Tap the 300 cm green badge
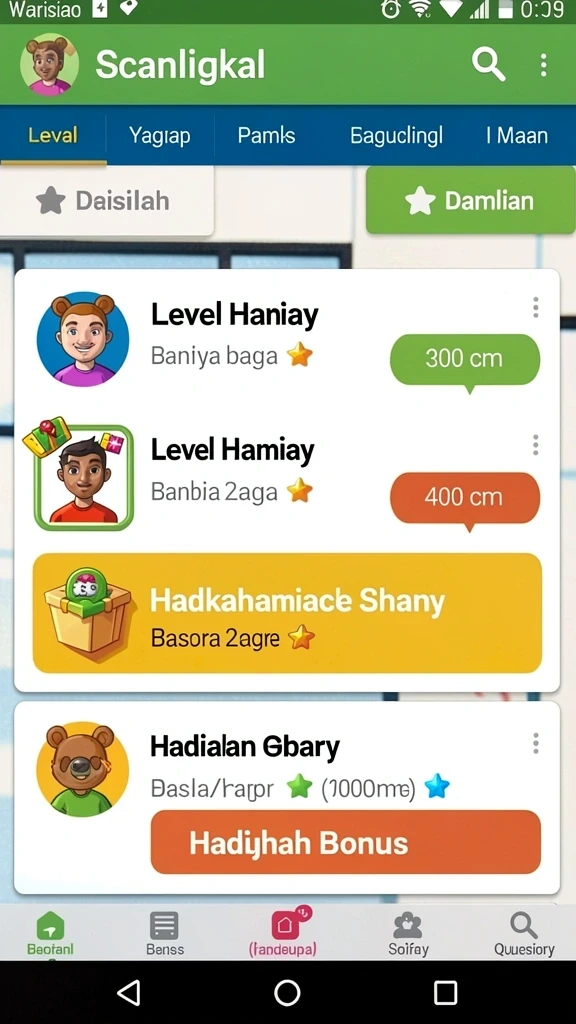Viewport: 576px width, 1024px height. [x=464, y=359]
